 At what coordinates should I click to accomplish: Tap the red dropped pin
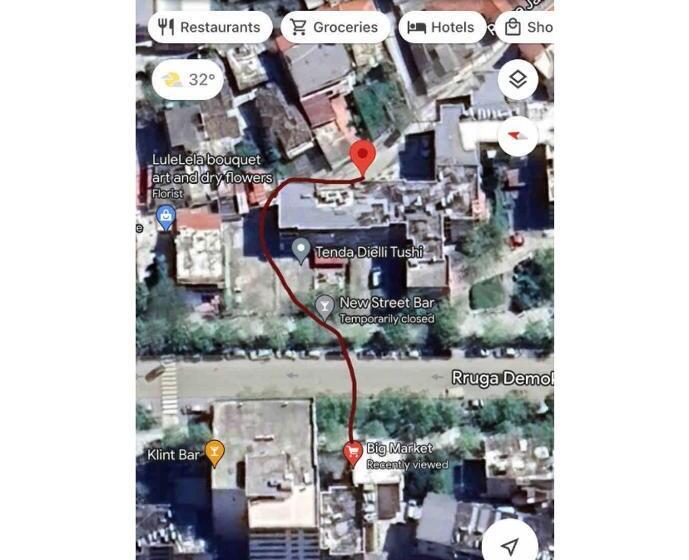coord(362,157)
